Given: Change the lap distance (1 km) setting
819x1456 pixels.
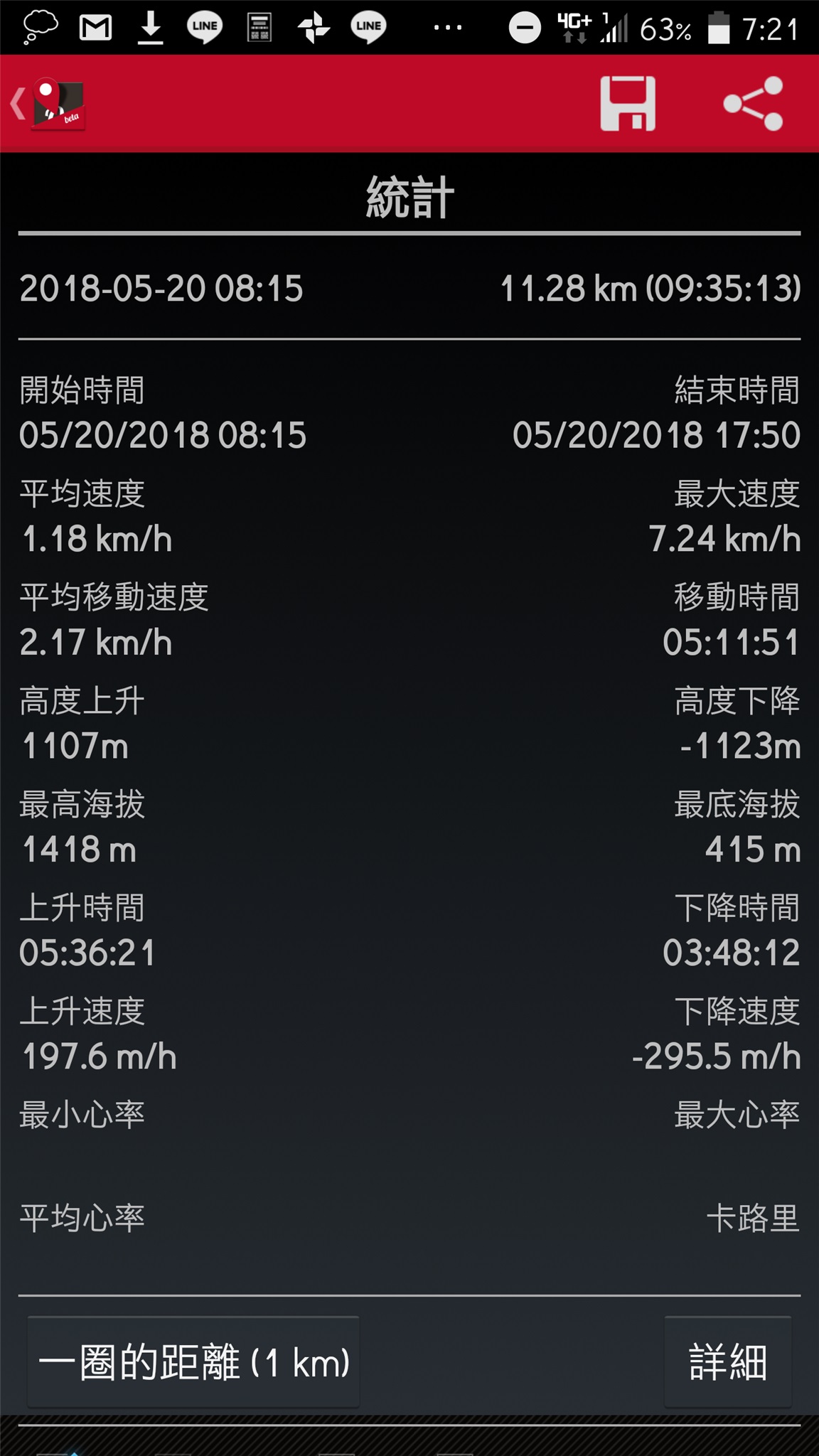Looking at the screenshot, I should click(x=193, y=1362).
